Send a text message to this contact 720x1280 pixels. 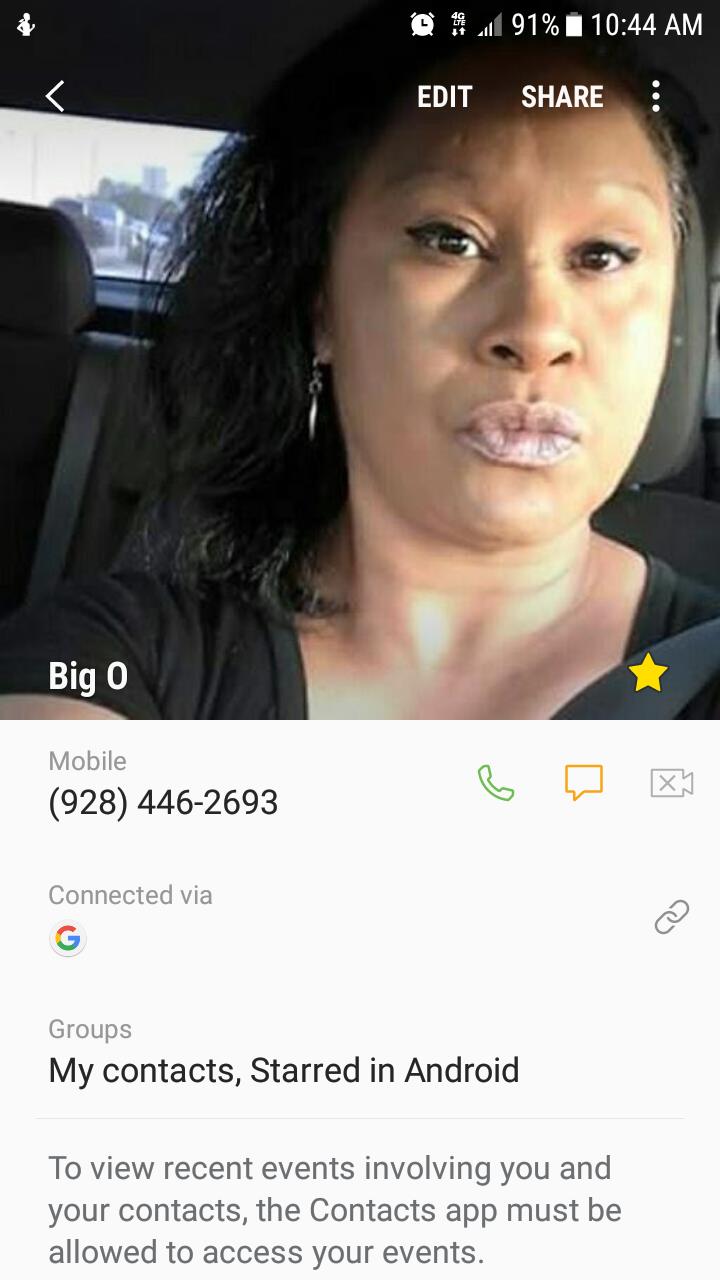click(584, 782)
